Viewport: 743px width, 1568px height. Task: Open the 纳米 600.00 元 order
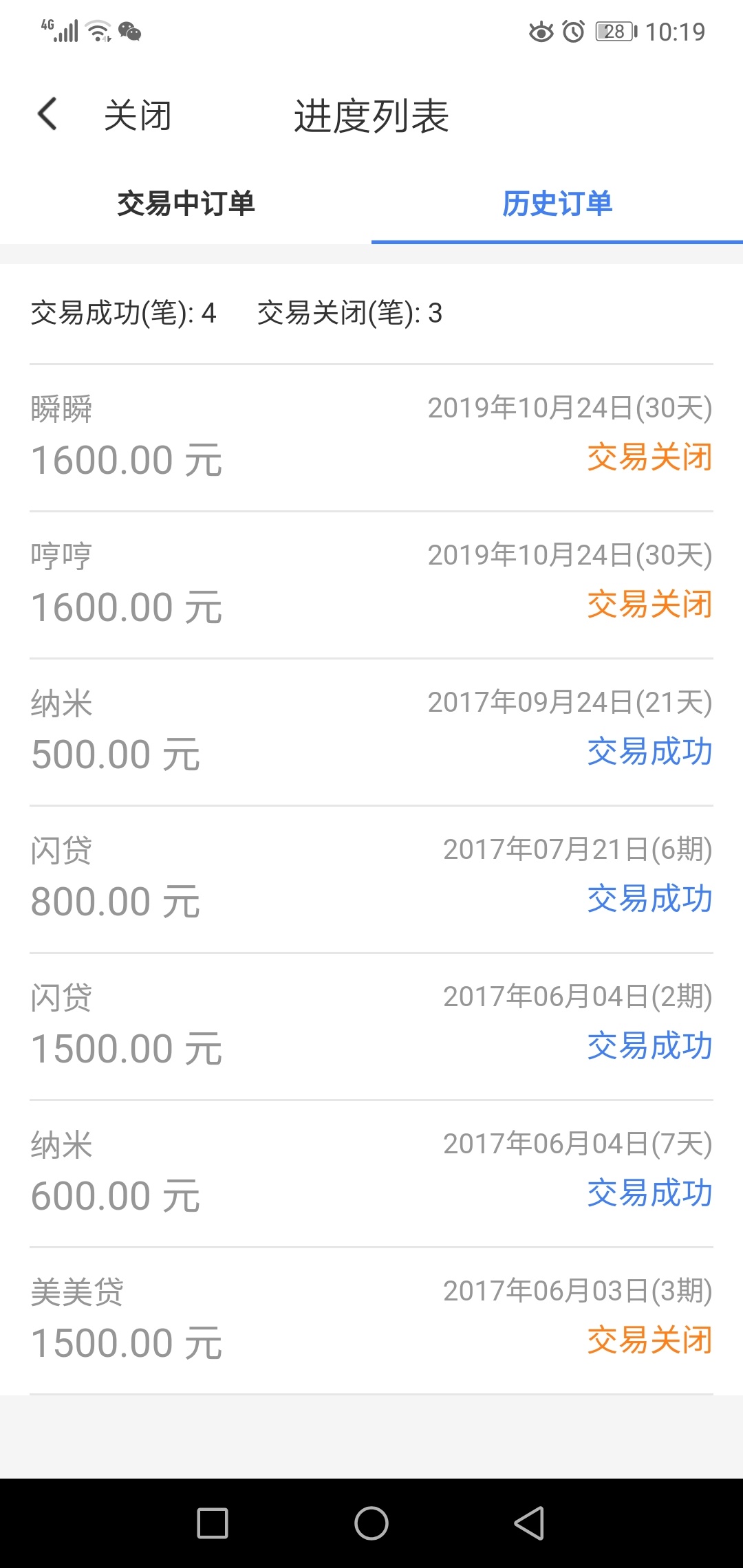click(371, 1174)
